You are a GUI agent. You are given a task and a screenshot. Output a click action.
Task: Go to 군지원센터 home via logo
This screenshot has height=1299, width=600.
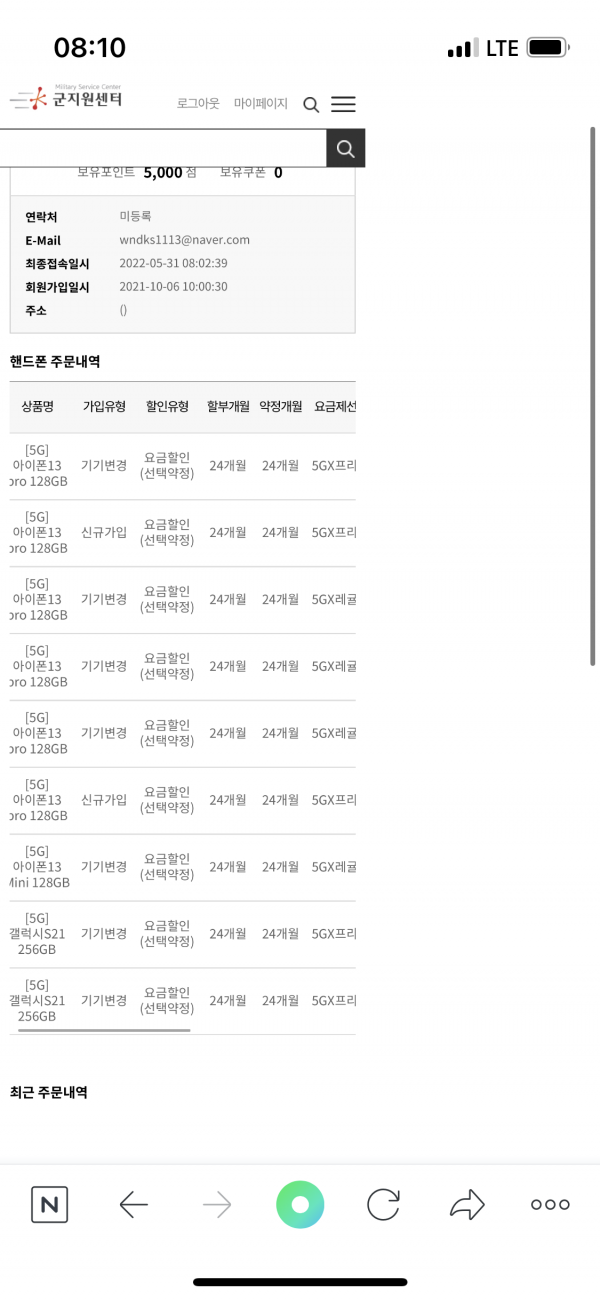point(66,98)
